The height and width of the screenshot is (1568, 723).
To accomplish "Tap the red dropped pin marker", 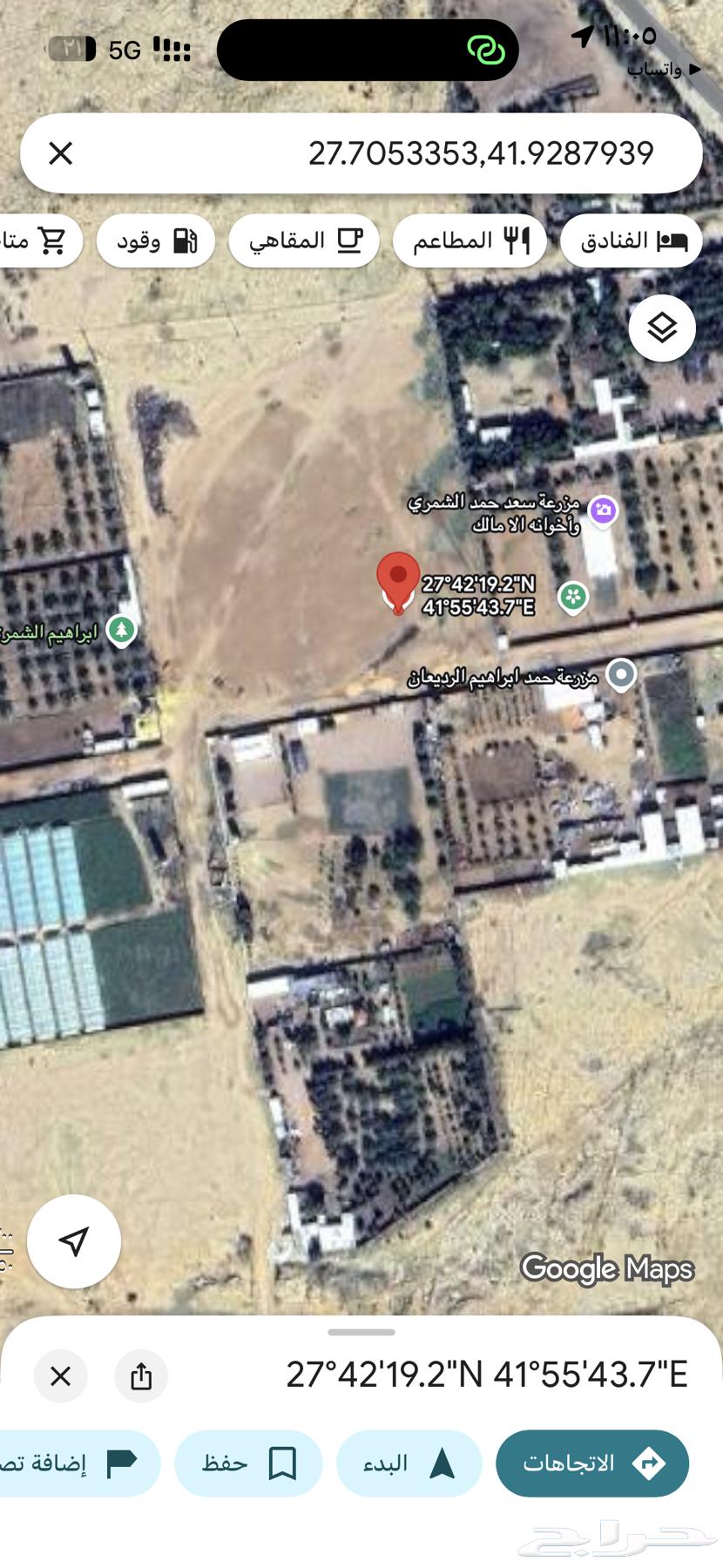I will pos(398,578).
